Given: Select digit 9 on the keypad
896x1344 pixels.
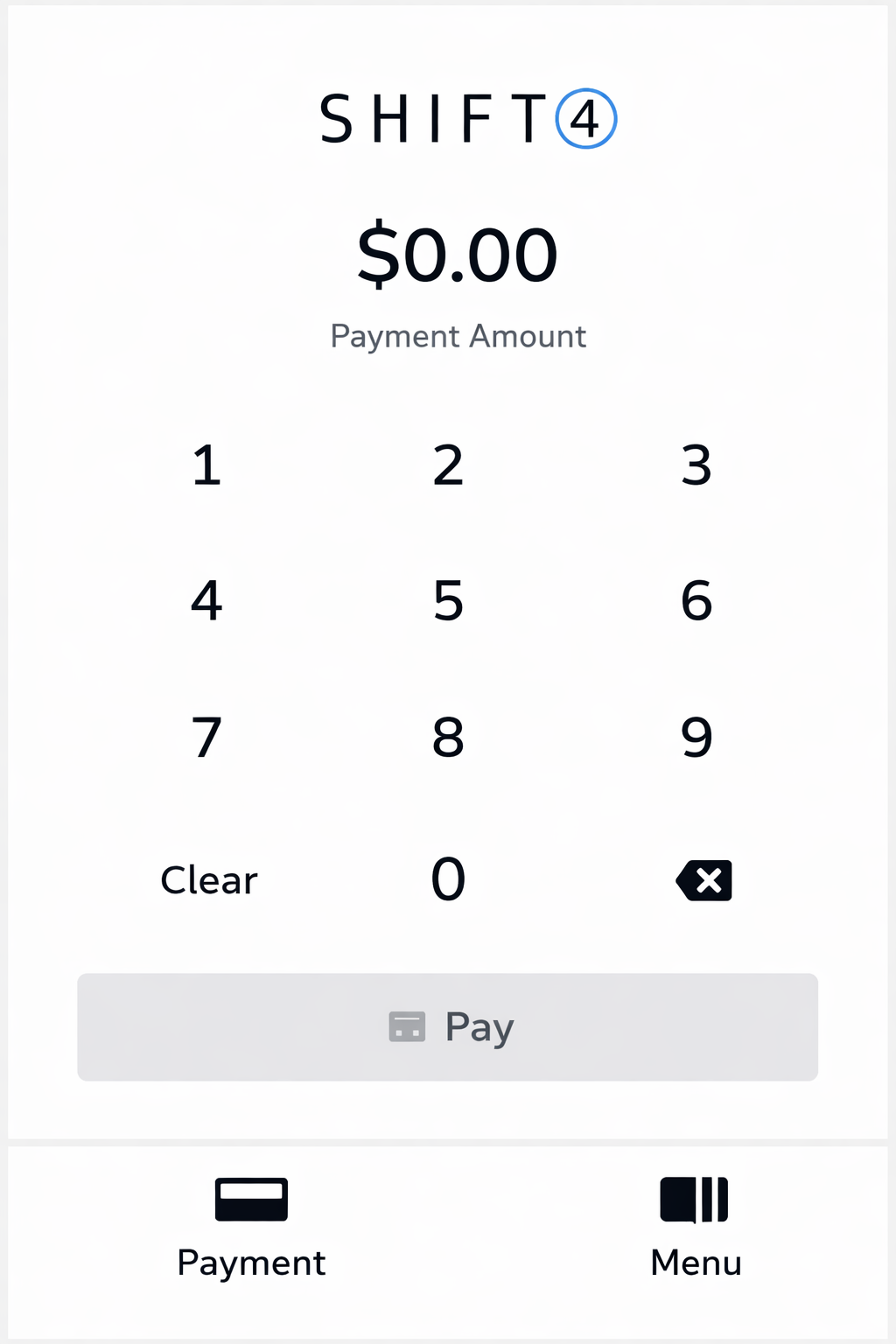Looking at the screenshot, I should click(696, 737).
